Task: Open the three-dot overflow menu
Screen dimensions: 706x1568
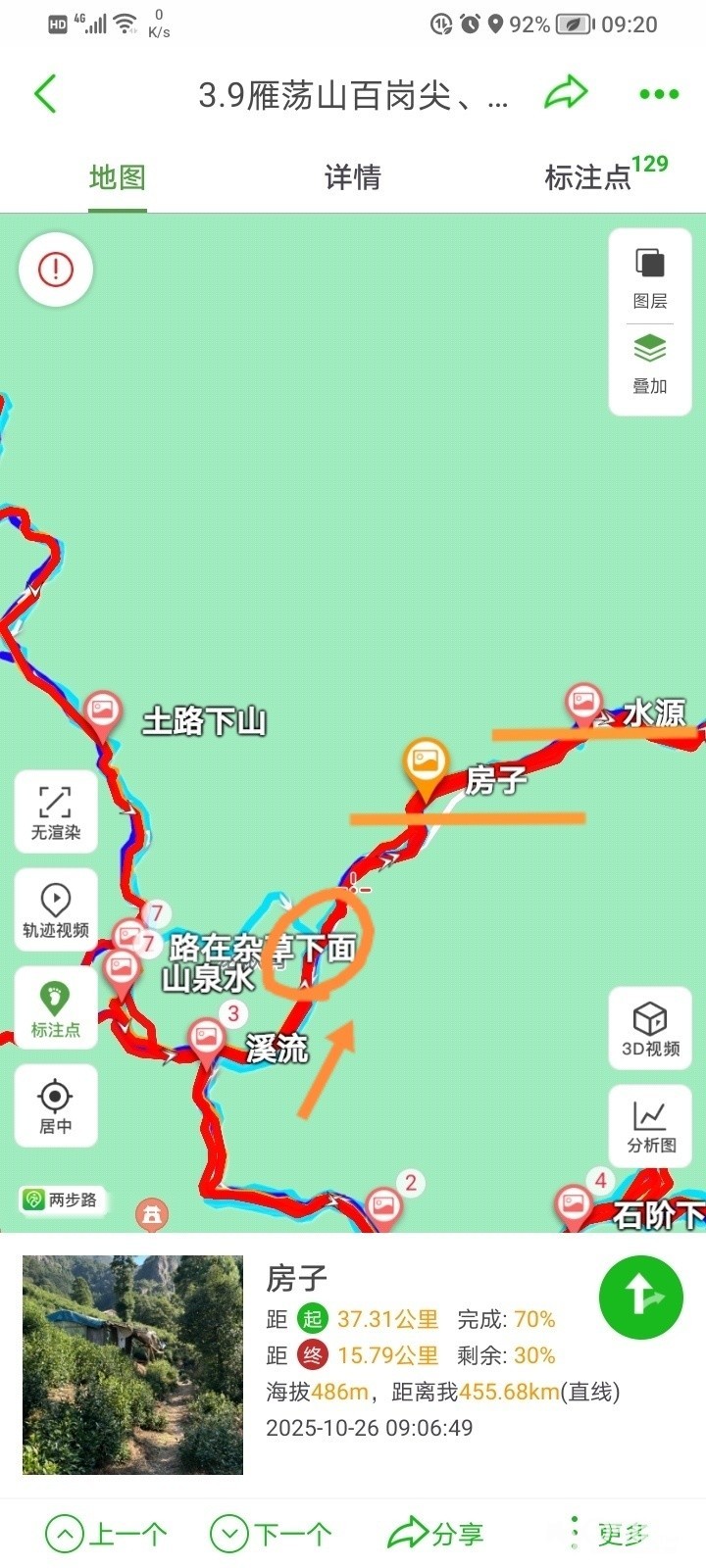Action: (658, 94)
